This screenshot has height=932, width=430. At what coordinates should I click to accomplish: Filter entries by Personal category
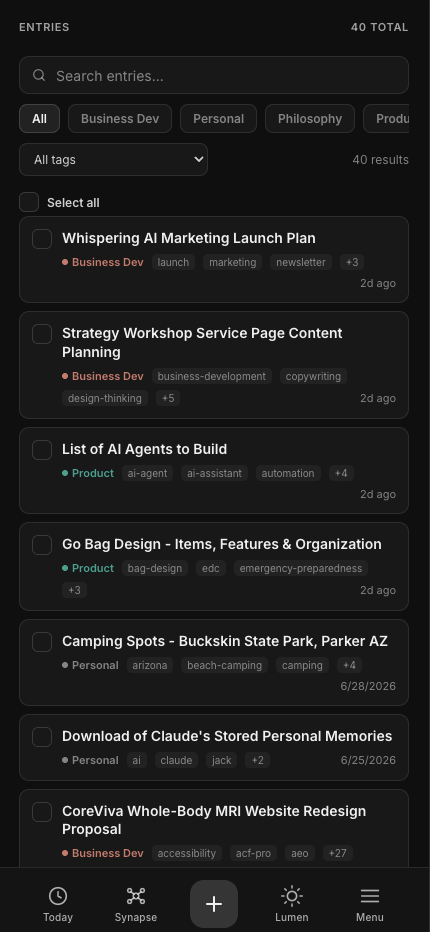pyautogui.click(x=218, y=118)
